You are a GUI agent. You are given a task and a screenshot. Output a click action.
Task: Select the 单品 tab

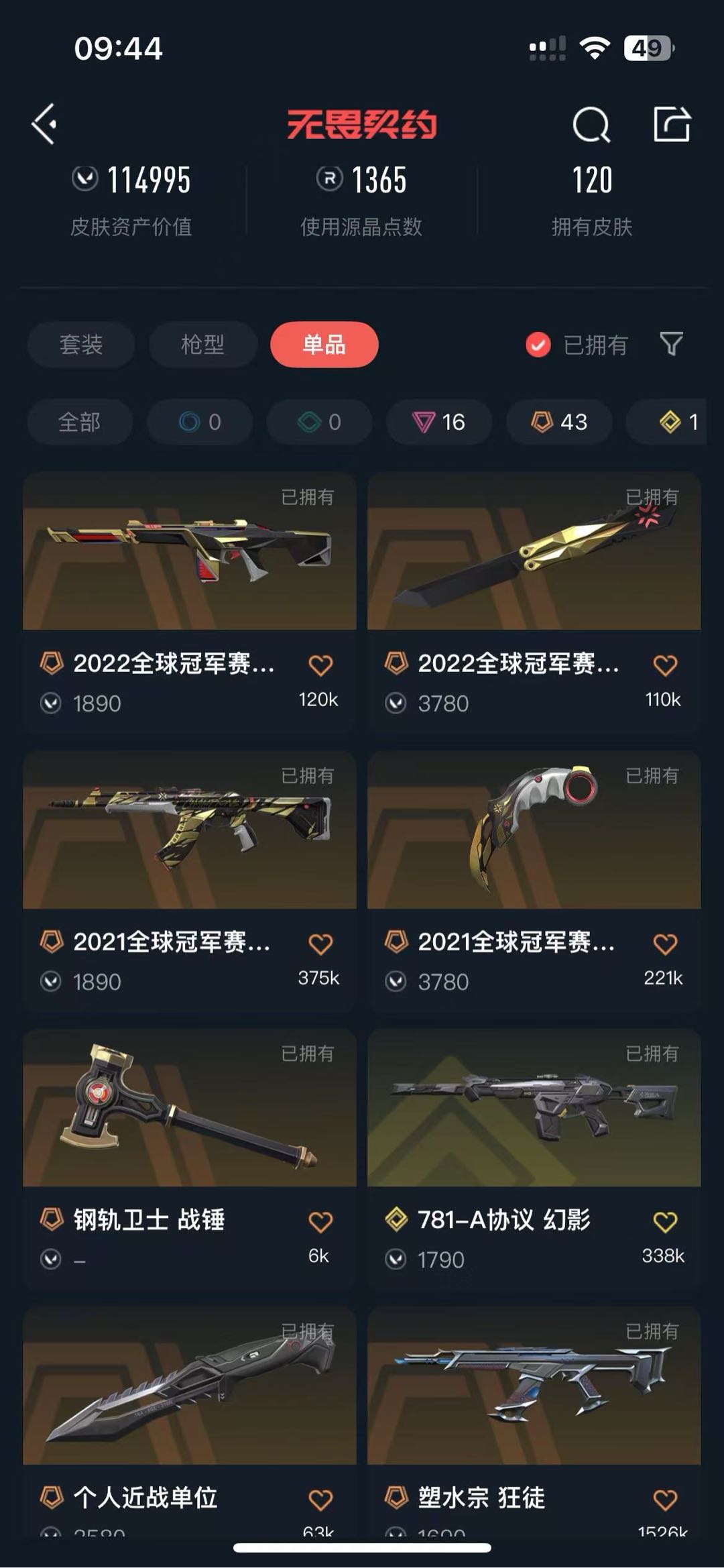(x=324, y=345)
